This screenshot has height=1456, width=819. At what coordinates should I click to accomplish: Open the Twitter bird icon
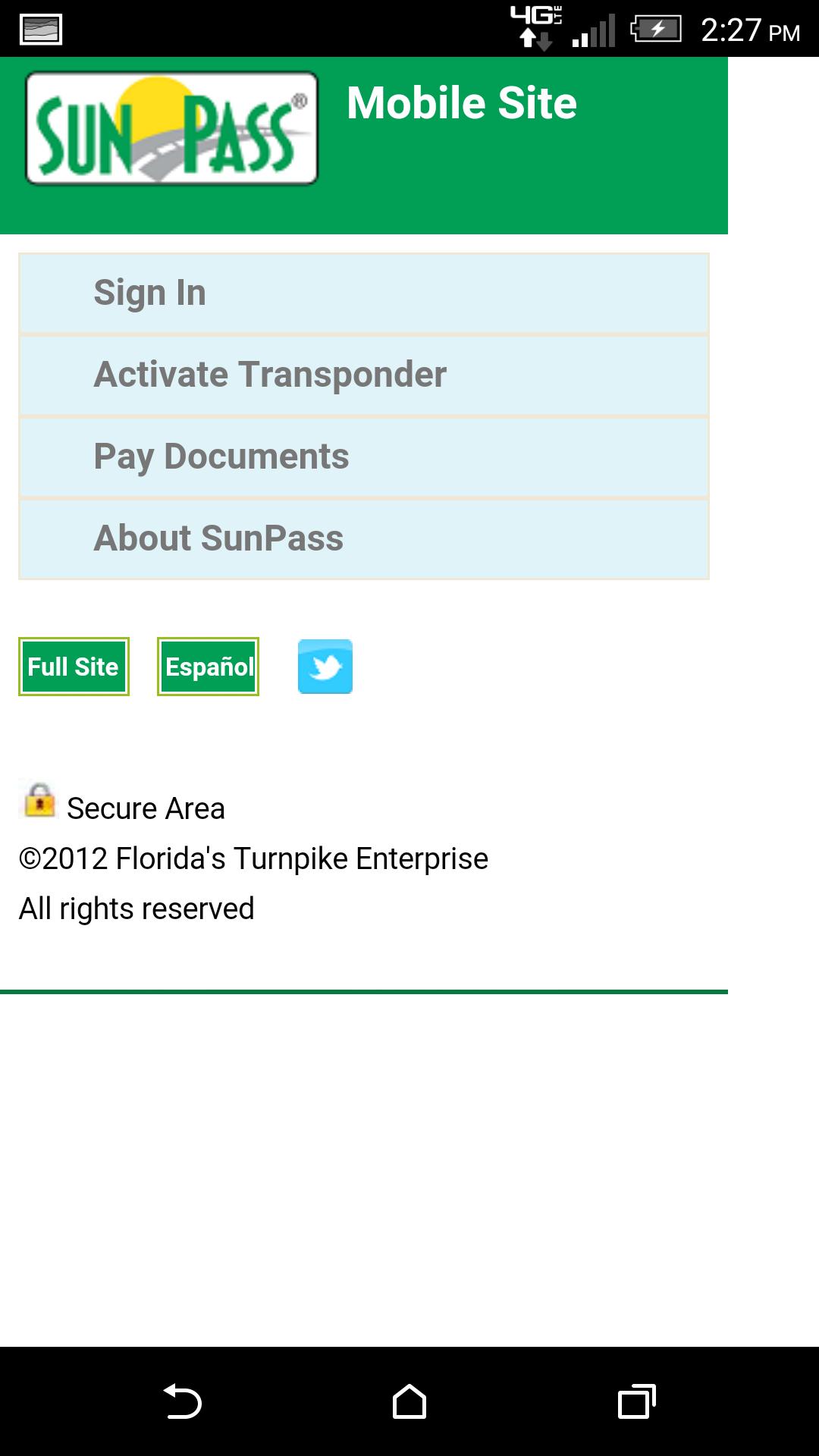pos(325,667)
